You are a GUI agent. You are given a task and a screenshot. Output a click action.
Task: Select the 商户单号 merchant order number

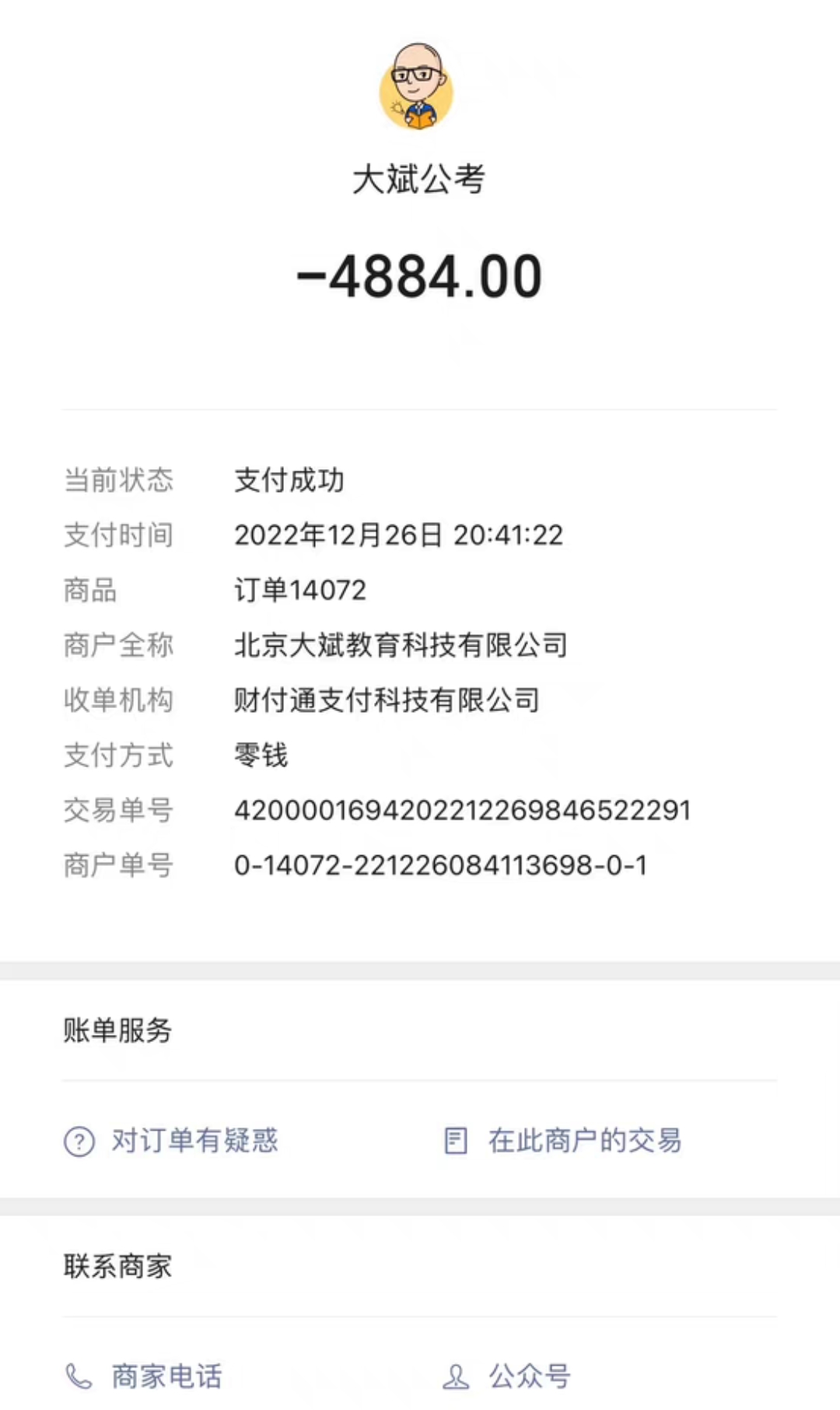click(x=440, y=865)
